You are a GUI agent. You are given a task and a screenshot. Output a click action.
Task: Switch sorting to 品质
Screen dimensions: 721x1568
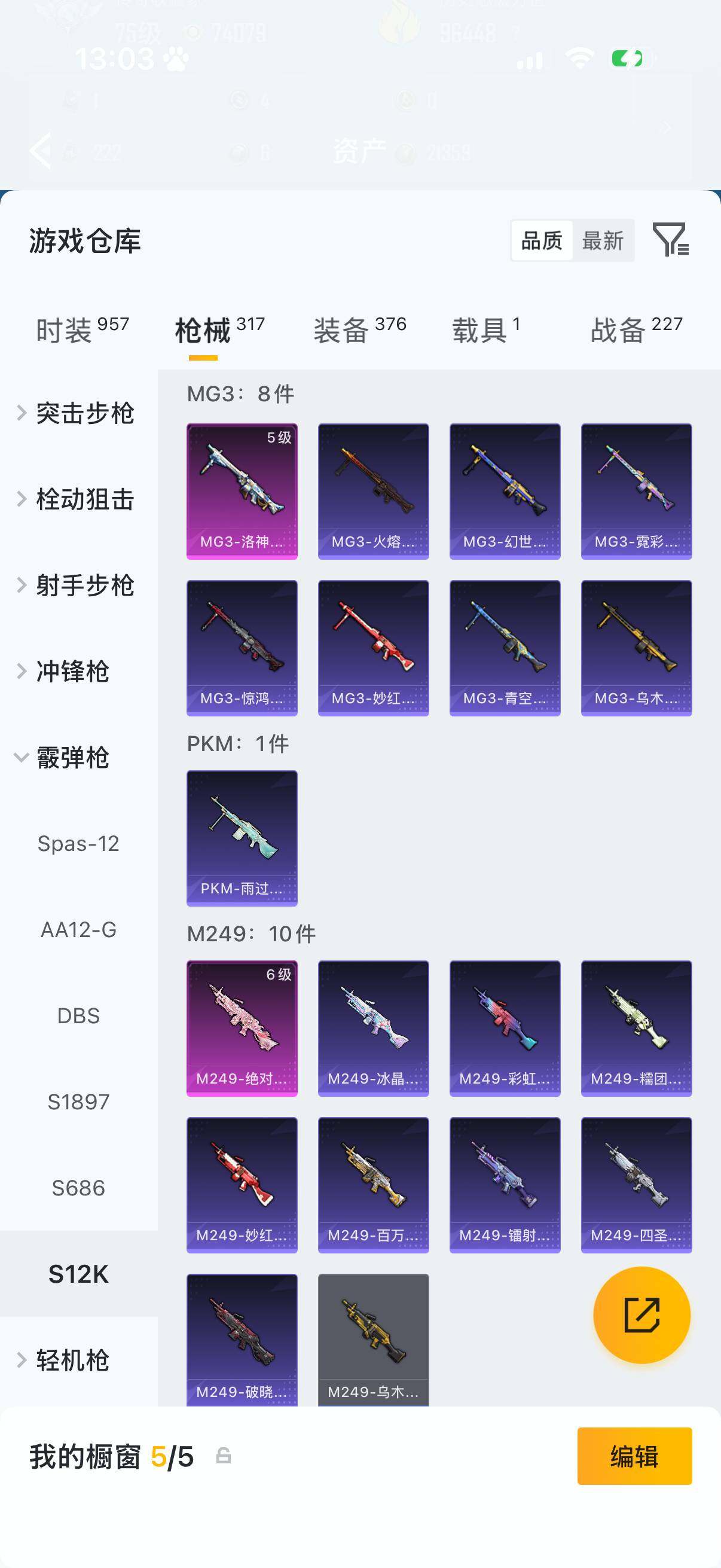(x=542, y=240)
